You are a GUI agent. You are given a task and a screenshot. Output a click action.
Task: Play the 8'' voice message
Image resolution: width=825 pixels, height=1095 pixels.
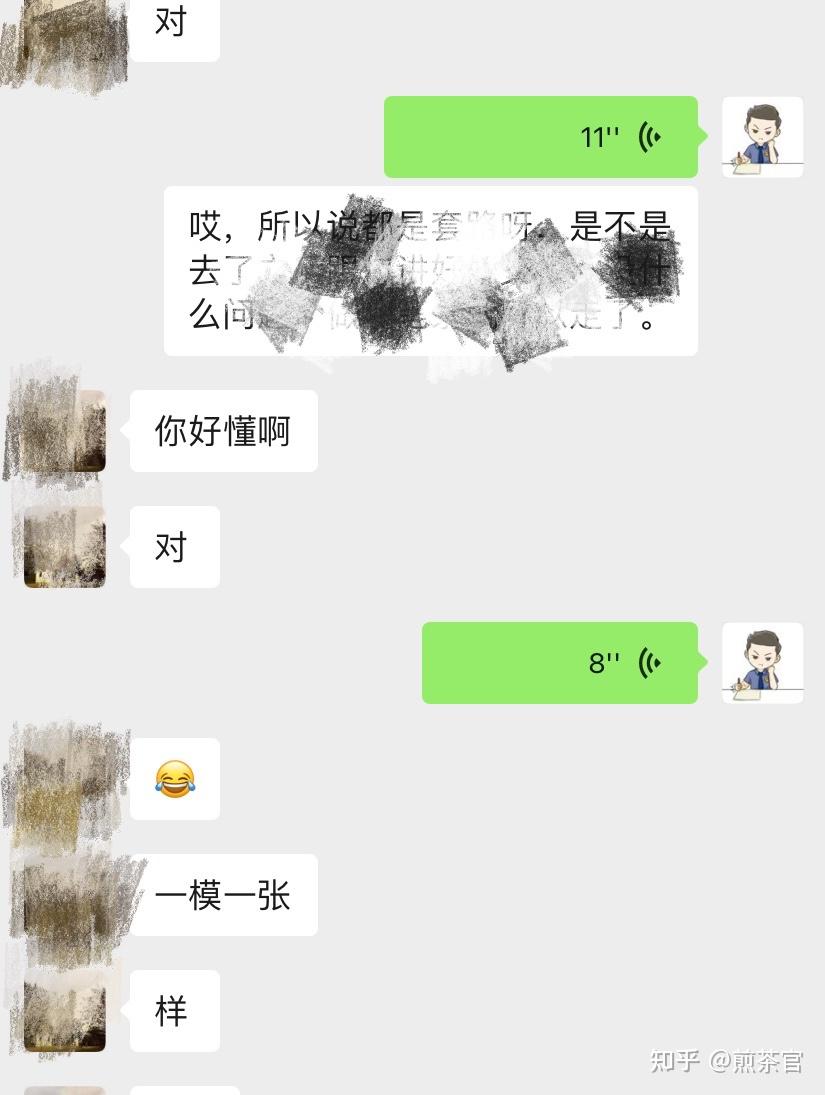coord(560,663)
